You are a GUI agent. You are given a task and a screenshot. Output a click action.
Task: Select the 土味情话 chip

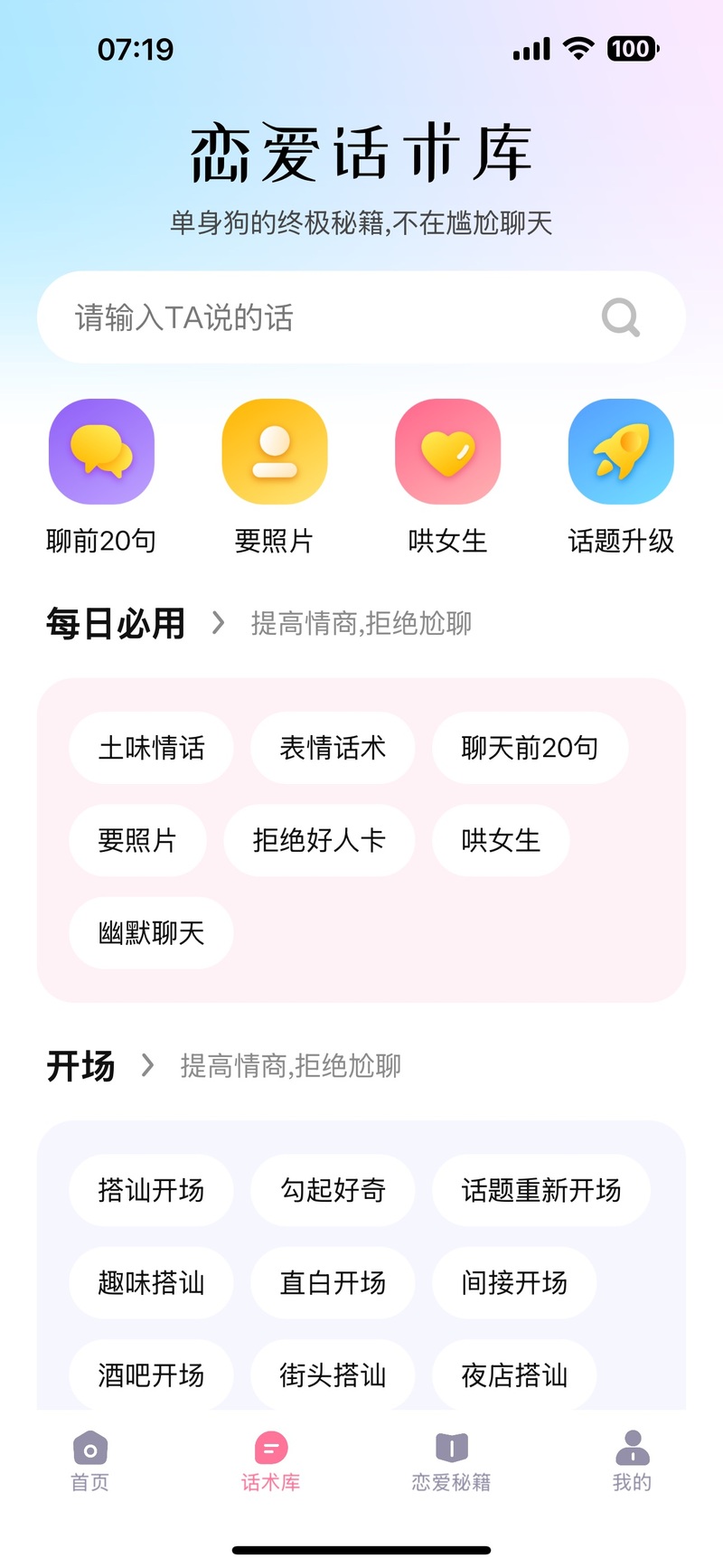[151, 748]
